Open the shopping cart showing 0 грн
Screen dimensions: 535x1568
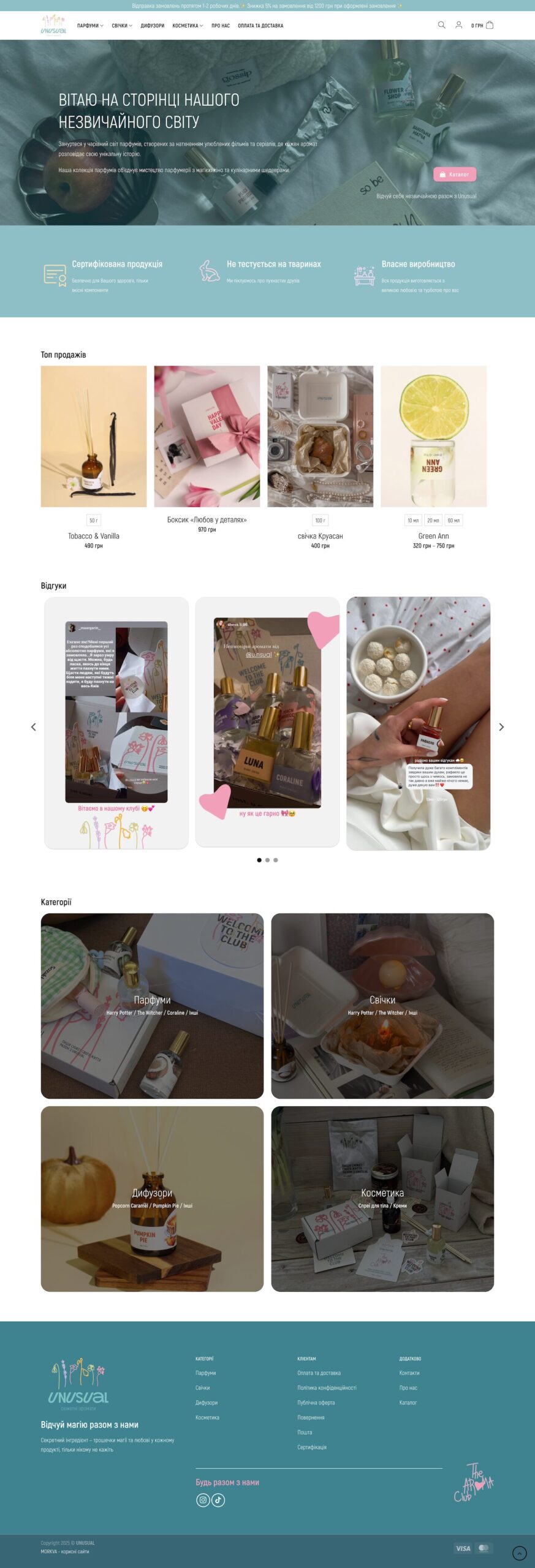[x=482, y=25]
